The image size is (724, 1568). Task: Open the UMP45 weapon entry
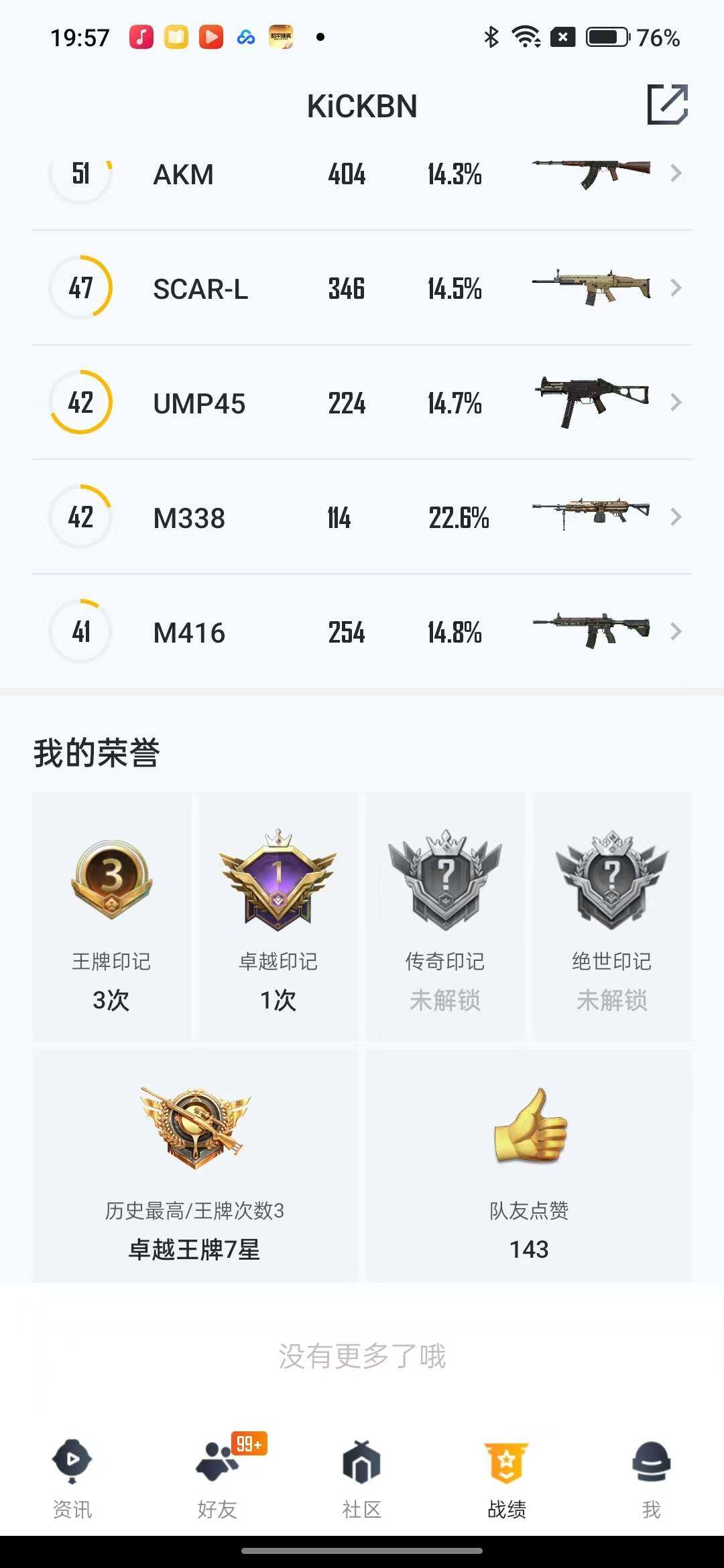coord(362,403)
